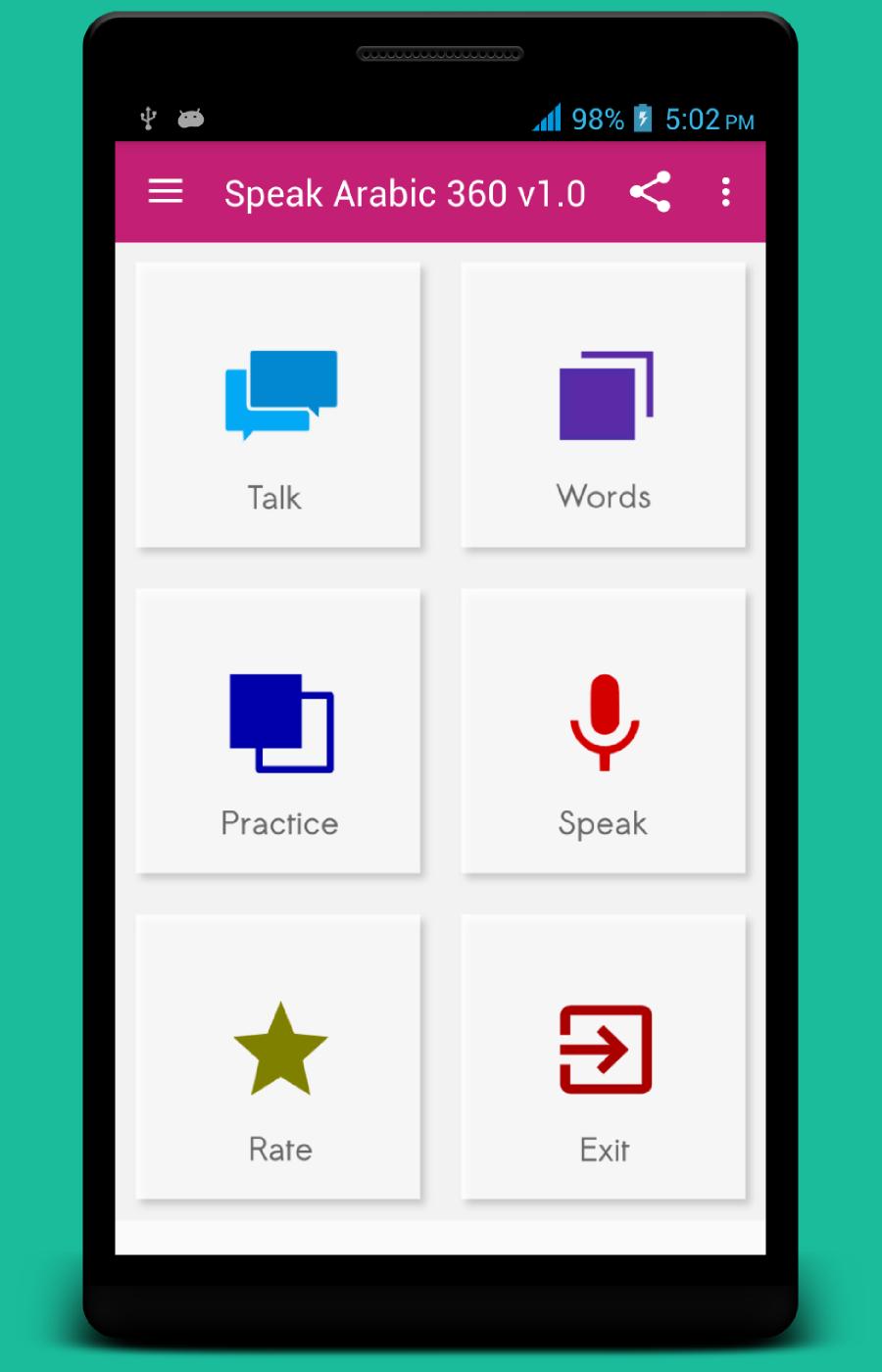The image size is (882, 1372).
Task: Select the Practice tile
Action: point(278,731)
